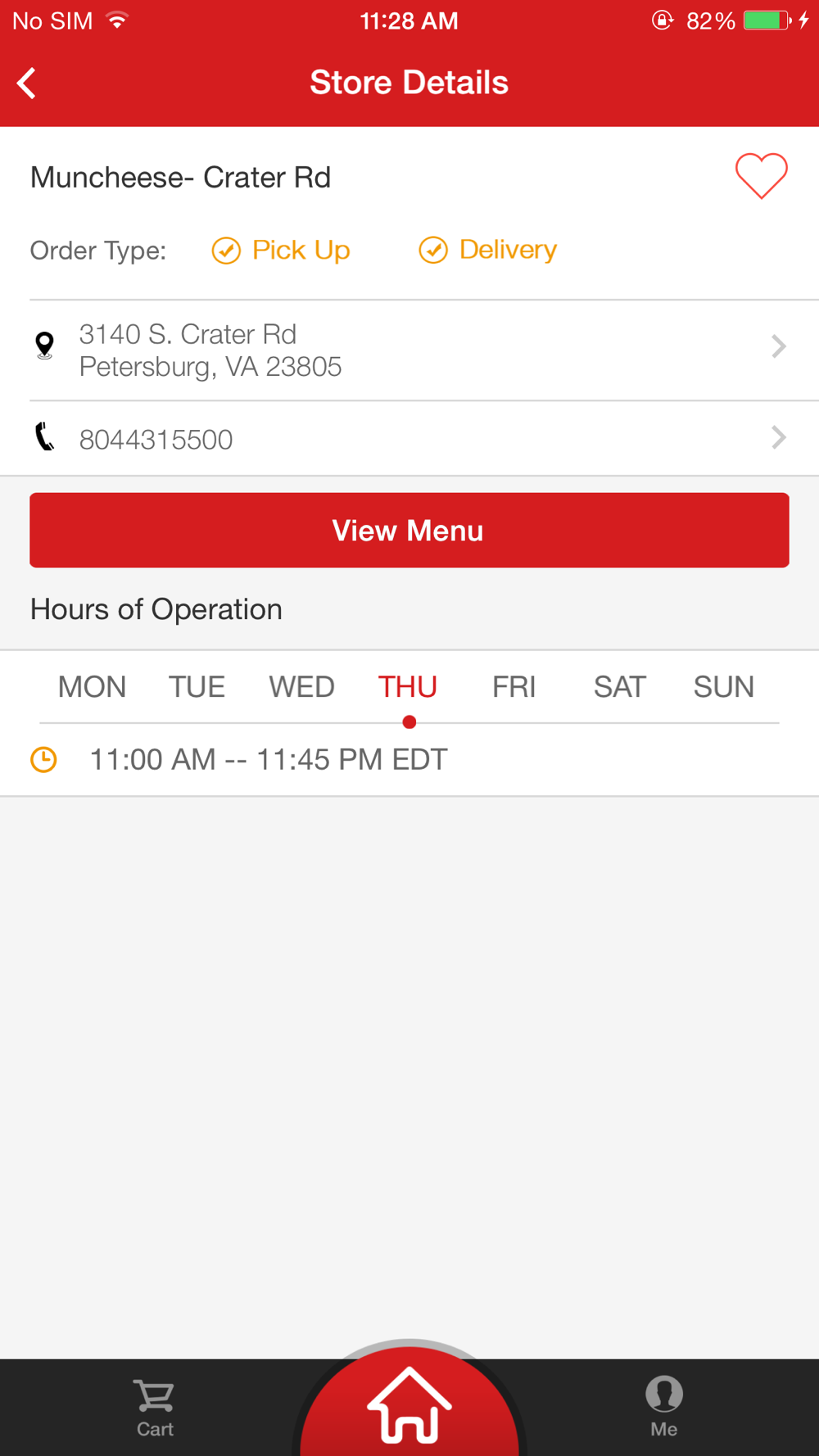
Task: Call the store at 8044315500
Action: click(x=408, y=439)
